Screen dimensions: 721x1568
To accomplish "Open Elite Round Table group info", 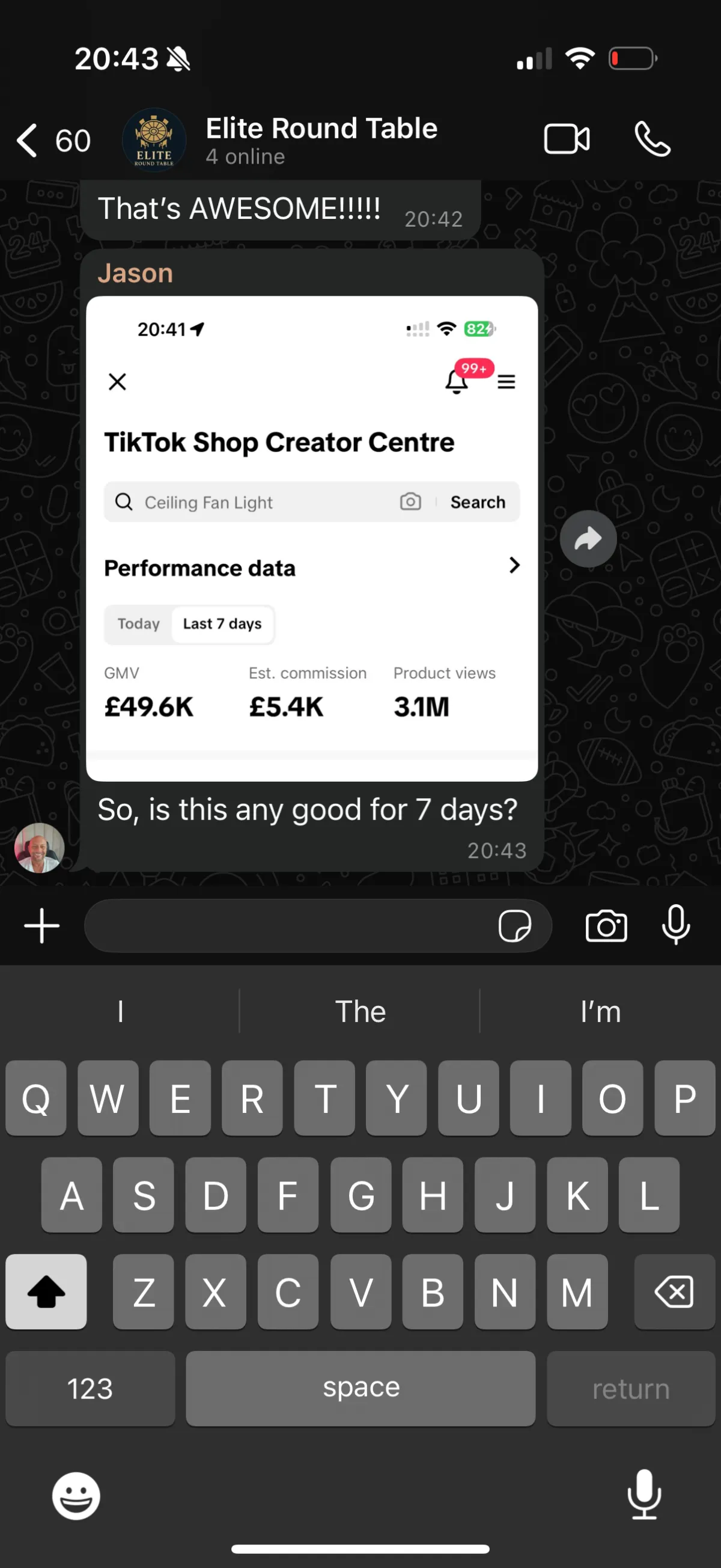I will tap(321, 139).
